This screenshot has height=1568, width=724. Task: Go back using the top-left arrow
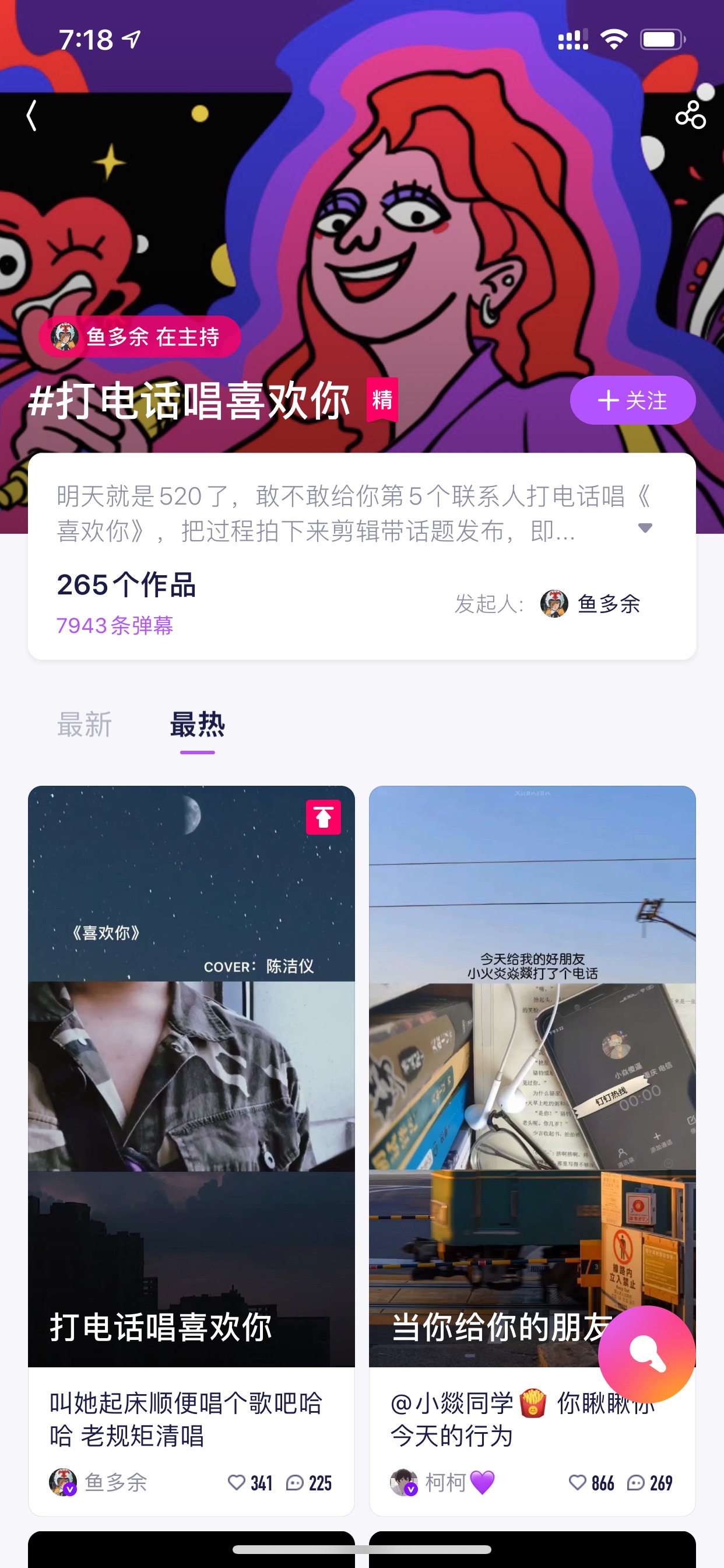(31, 116)
